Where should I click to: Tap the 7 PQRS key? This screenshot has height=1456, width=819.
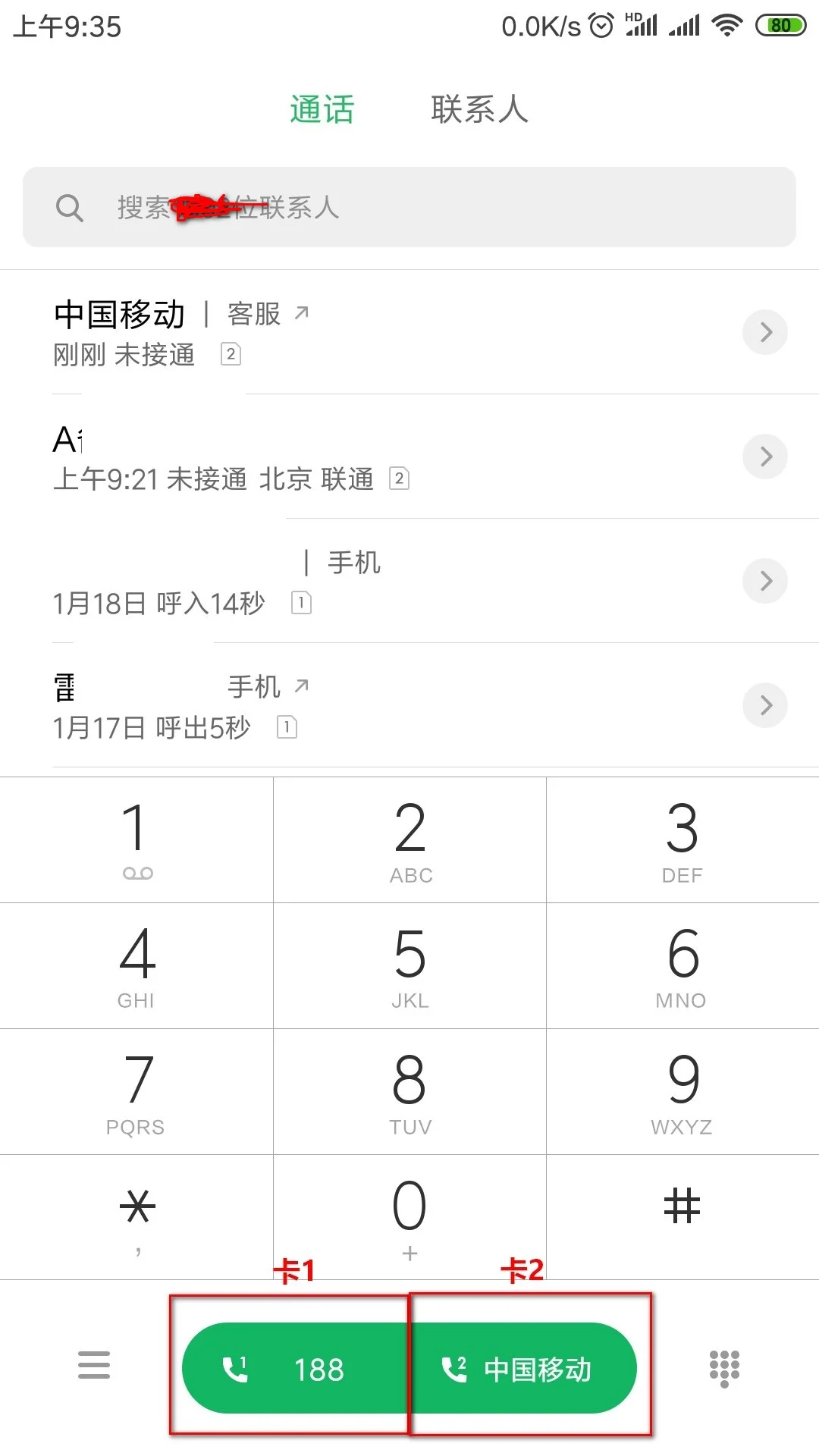pos(136,1091)
